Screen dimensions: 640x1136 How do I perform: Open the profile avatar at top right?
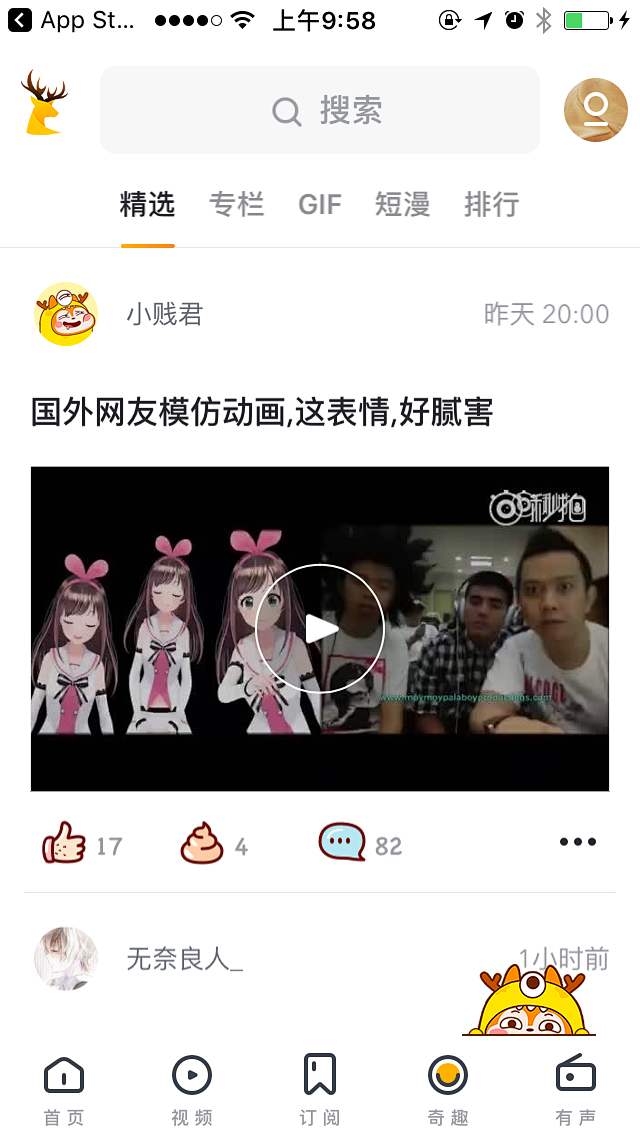point(596,110)
